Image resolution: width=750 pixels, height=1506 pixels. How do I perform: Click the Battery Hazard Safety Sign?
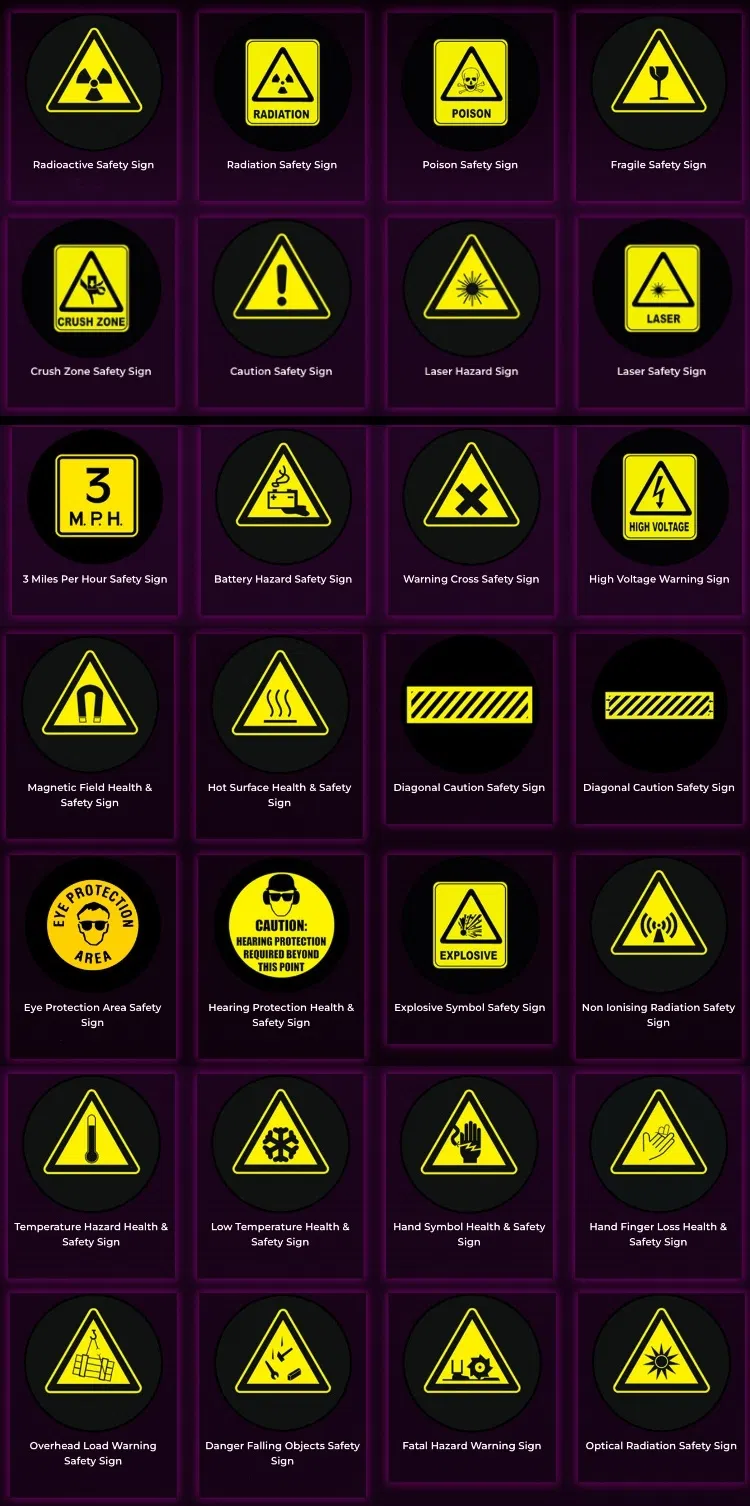tap(282, 494)
